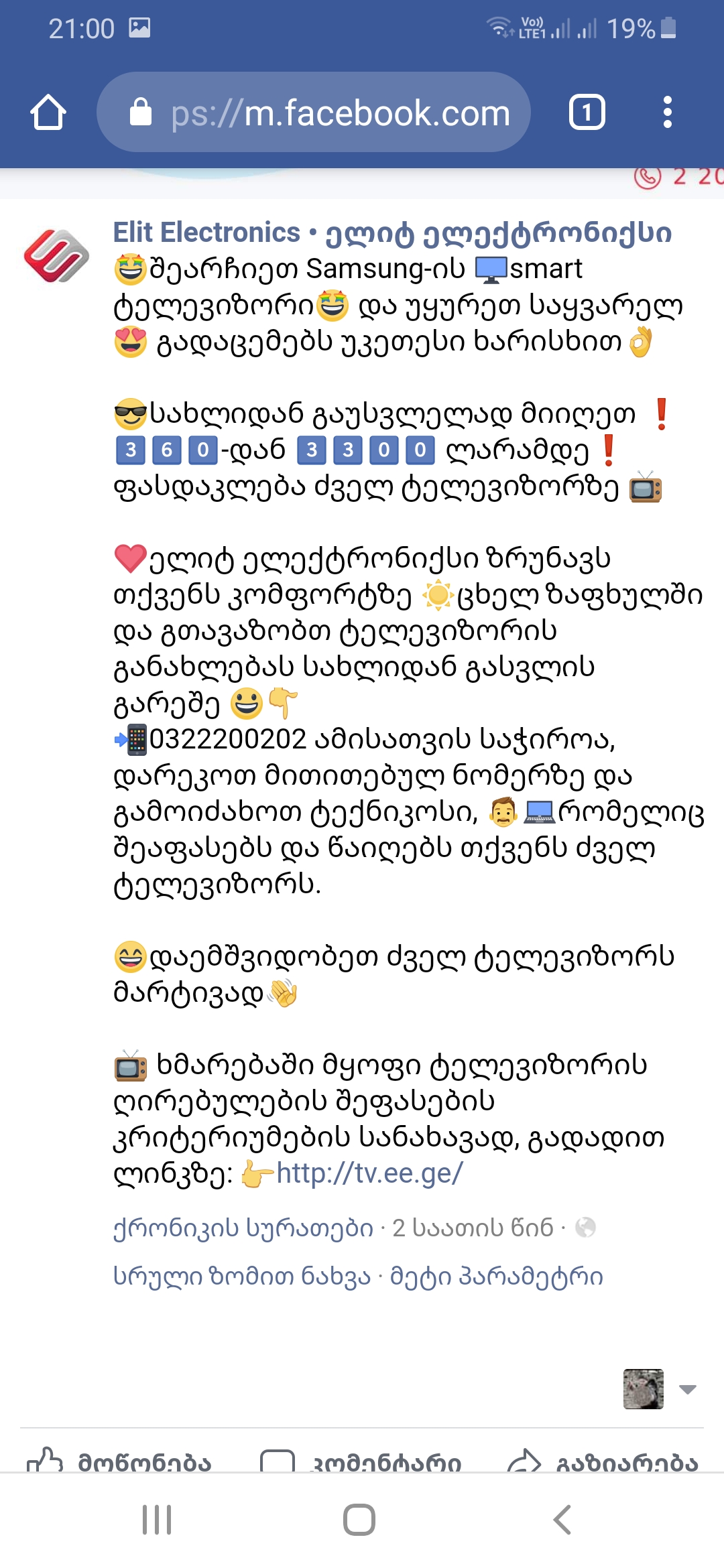Go back with the system back button
Viewport: 724px width, 1568px height.
point(562,1520)
